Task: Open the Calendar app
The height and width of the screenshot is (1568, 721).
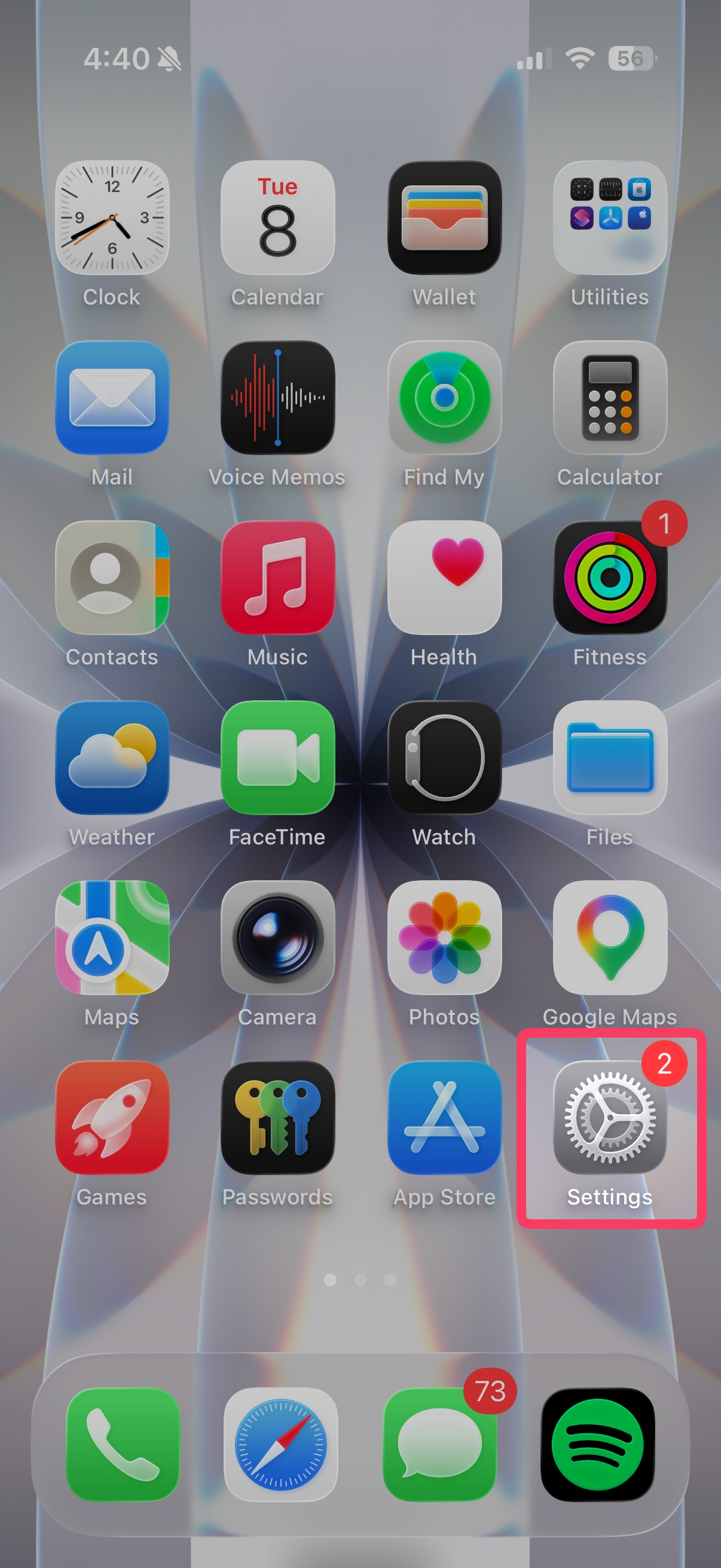Action: pyautogui.click(x=277, y=217)
